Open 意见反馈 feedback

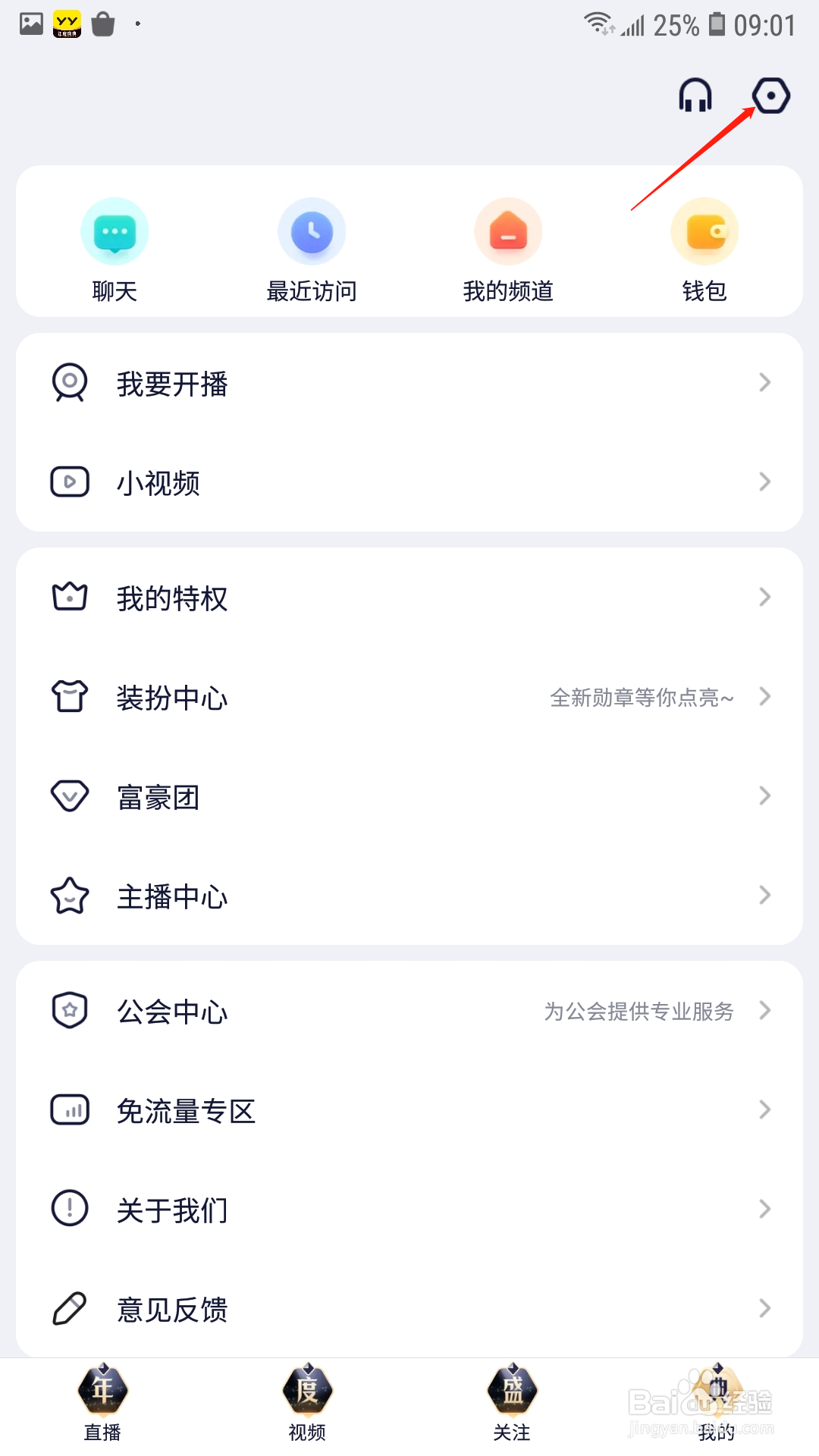tap(409, 1309)
